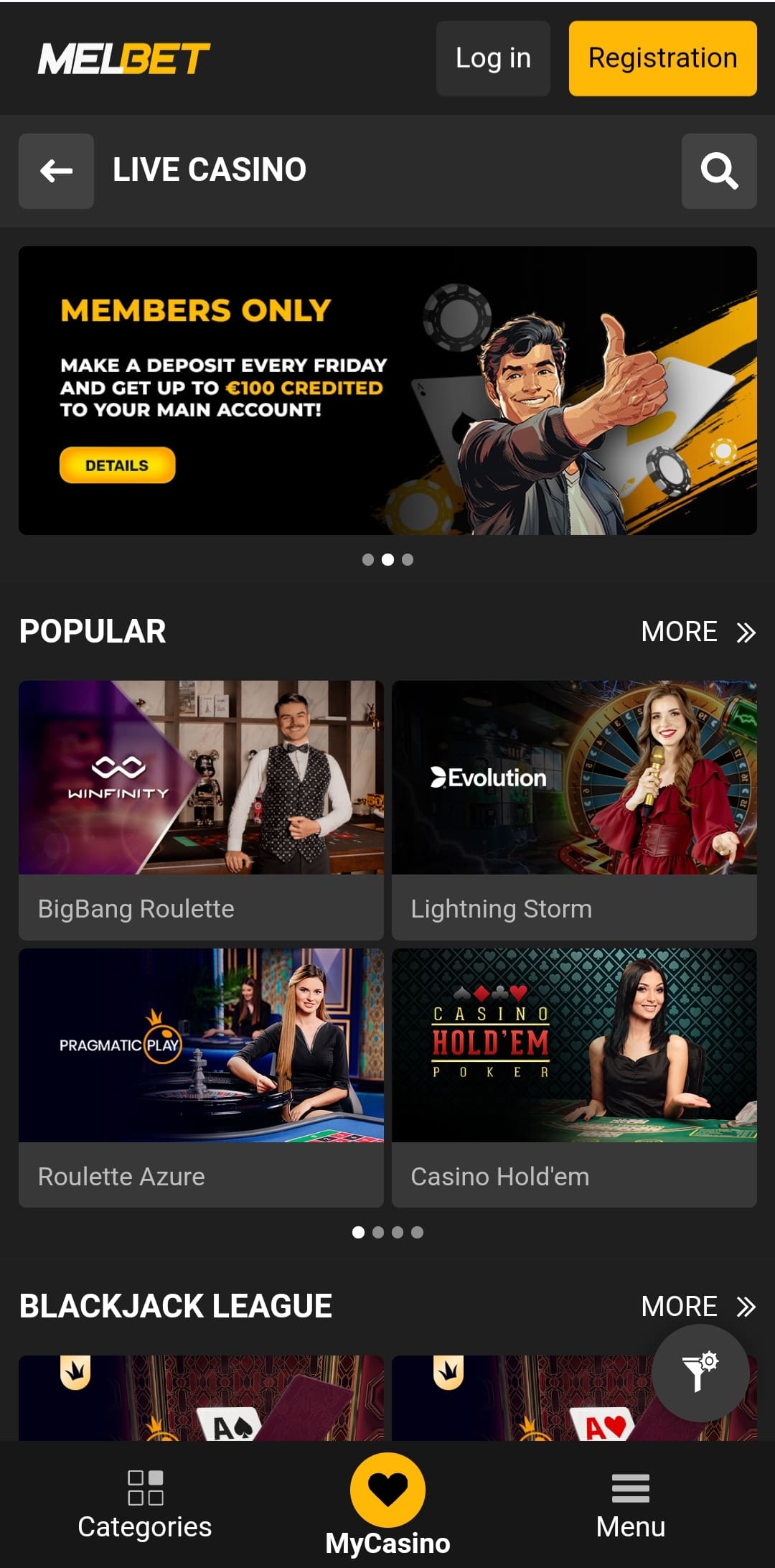
Task: Open the Registration form
Action: (x=662, y=58)
